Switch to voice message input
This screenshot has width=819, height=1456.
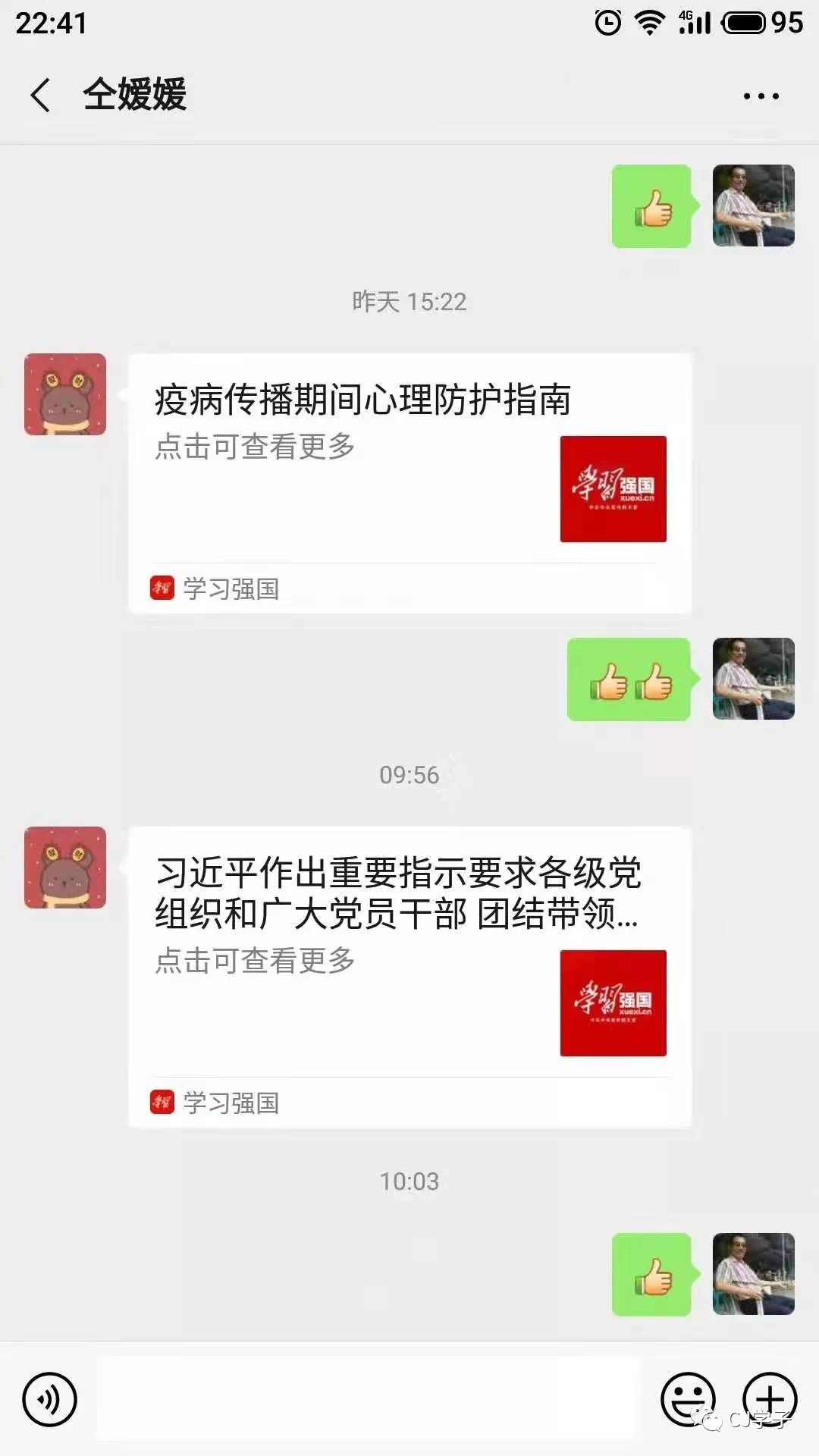click(49, 1399)
